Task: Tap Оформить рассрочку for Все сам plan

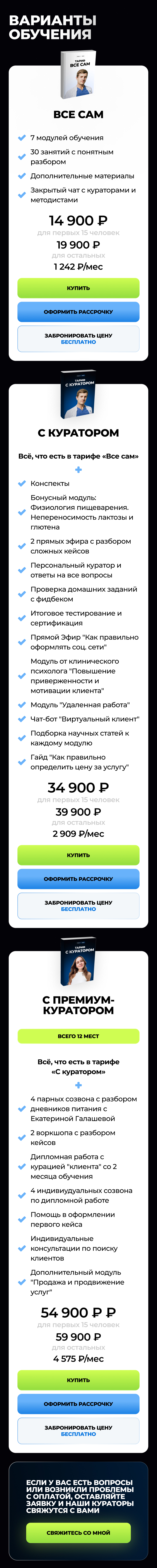Action: click(x=78, y=312)
